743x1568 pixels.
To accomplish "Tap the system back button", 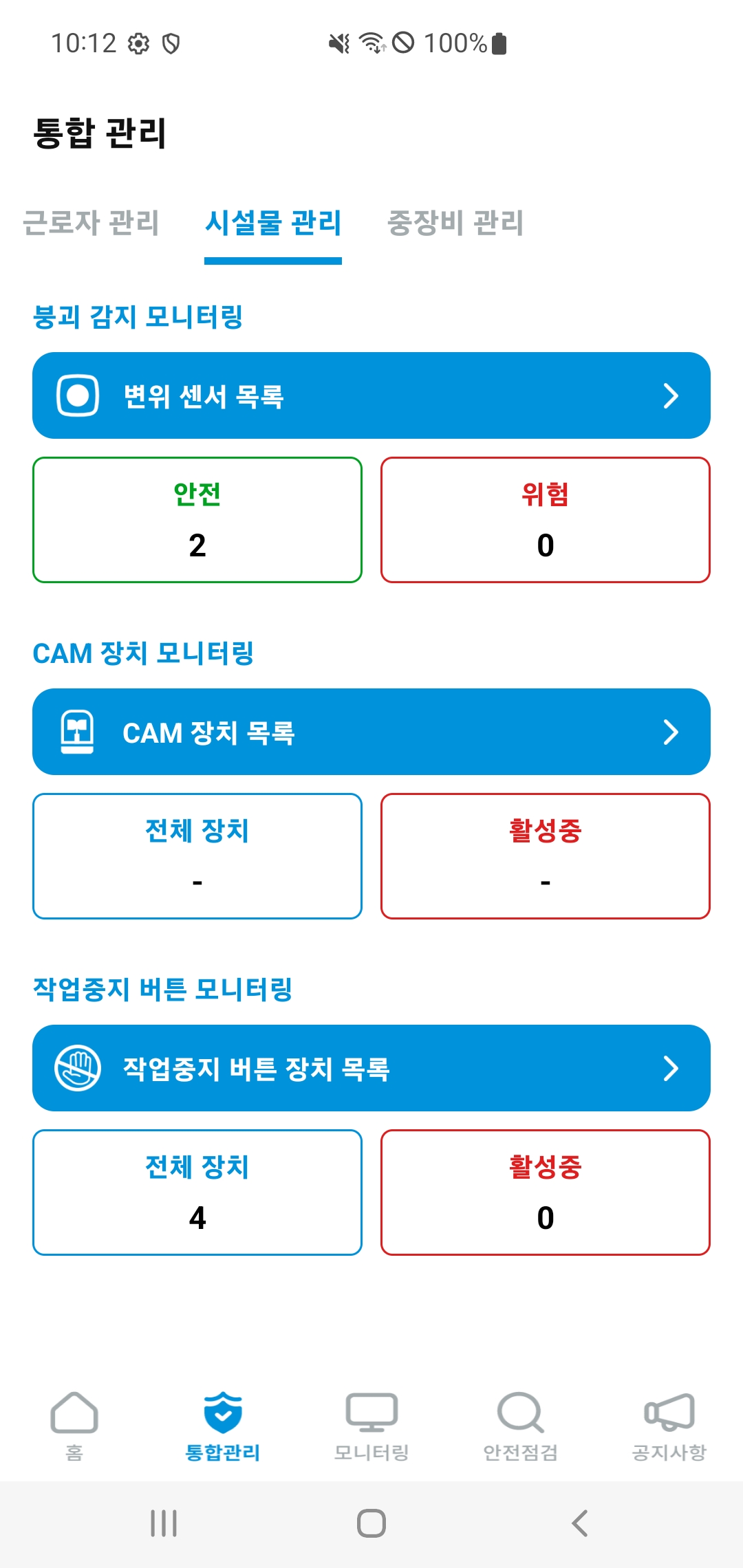I will point(580,1523).
